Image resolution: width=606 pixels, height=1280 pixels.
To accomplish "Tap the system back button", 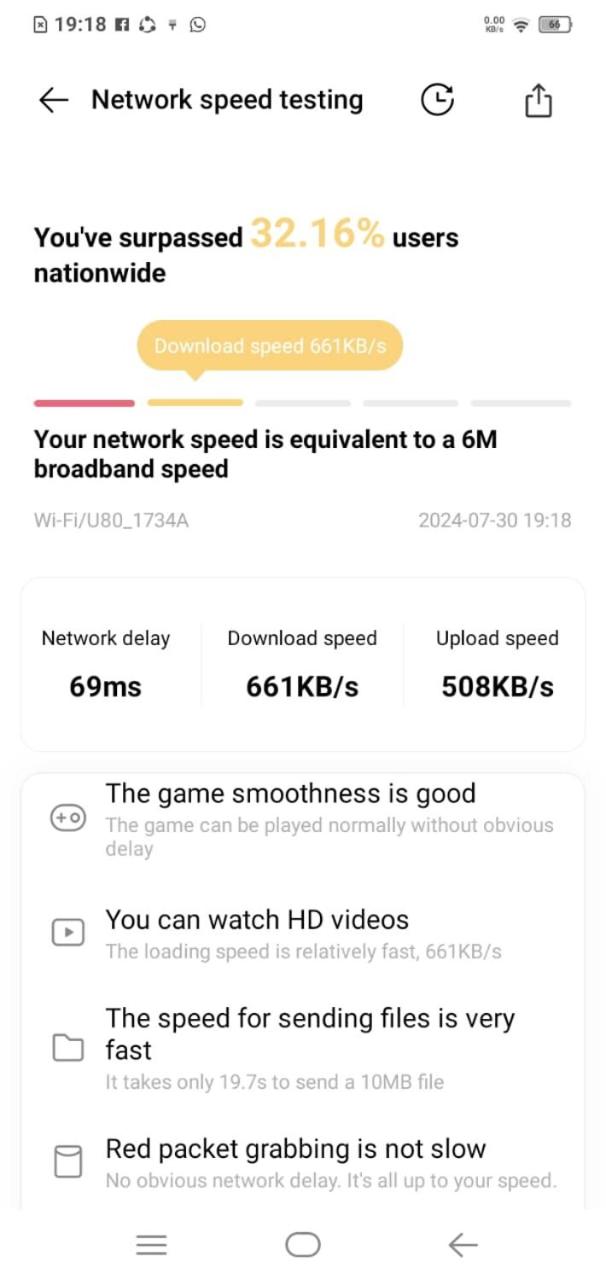I will click(462, 1244).
